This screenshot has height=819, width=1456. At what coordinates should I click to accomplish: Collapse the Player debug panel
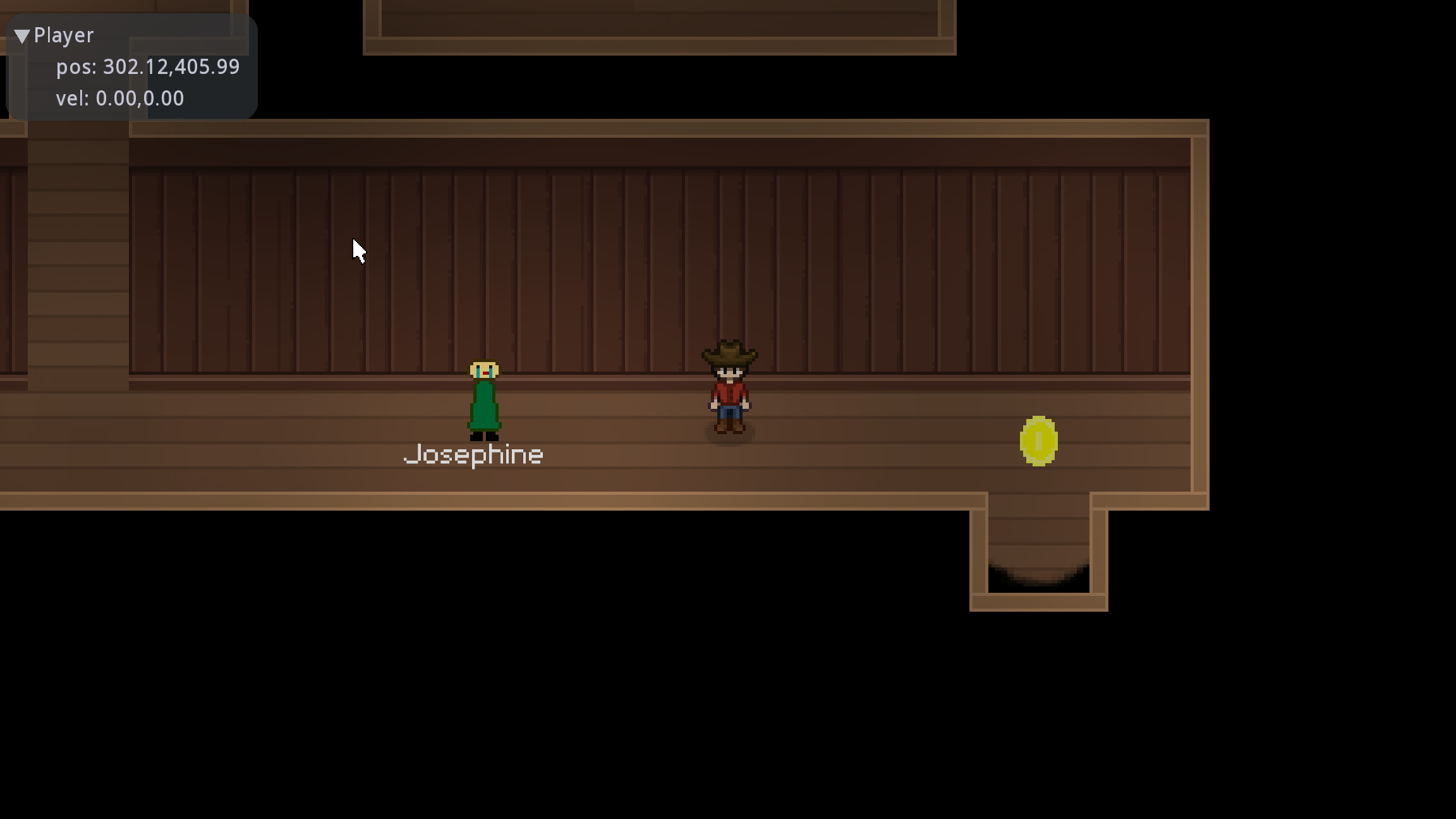(22, 36)
